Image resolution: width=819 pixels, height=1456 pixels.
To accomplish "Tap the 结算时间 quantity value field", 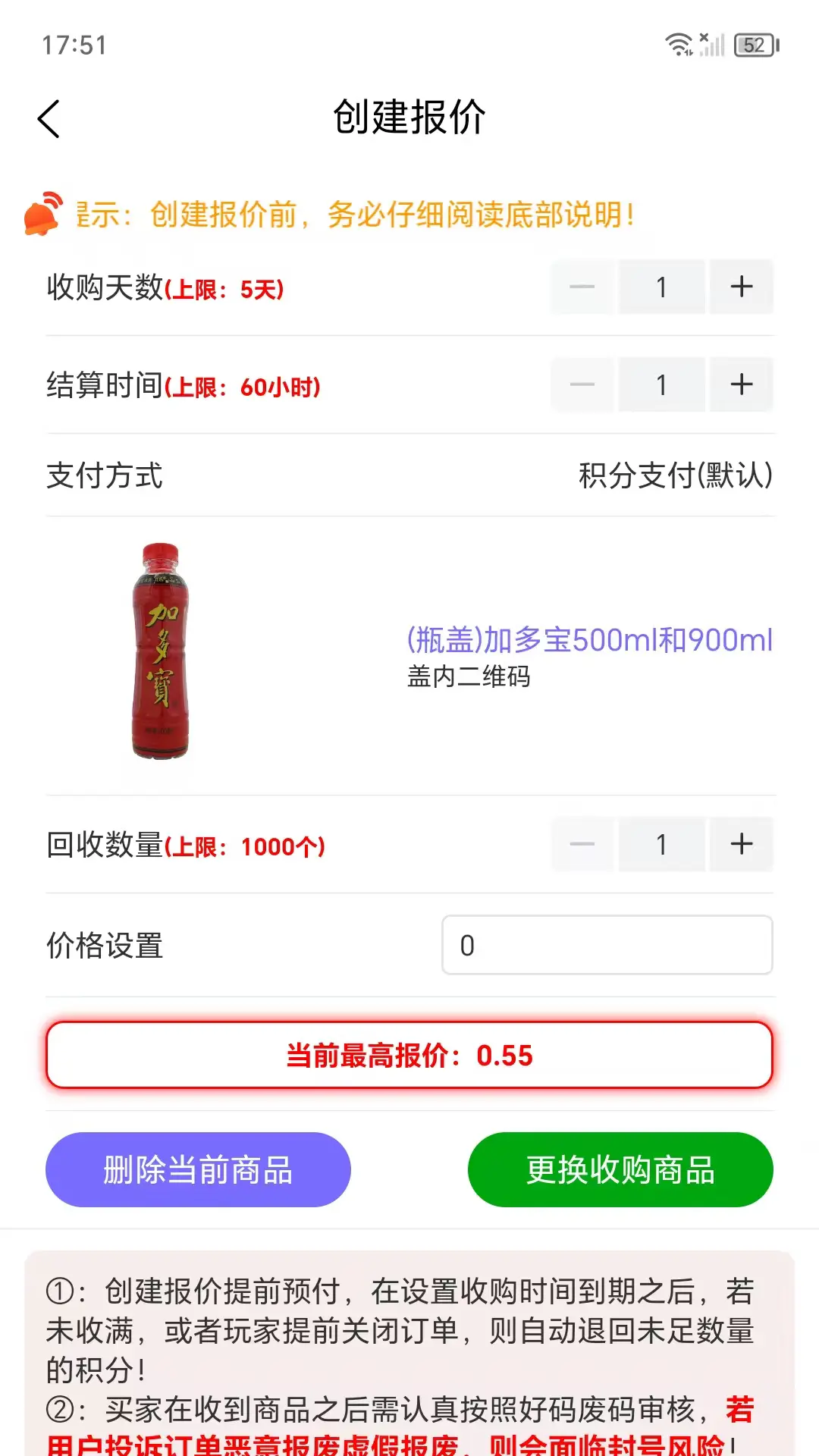I will pos(661,384).
